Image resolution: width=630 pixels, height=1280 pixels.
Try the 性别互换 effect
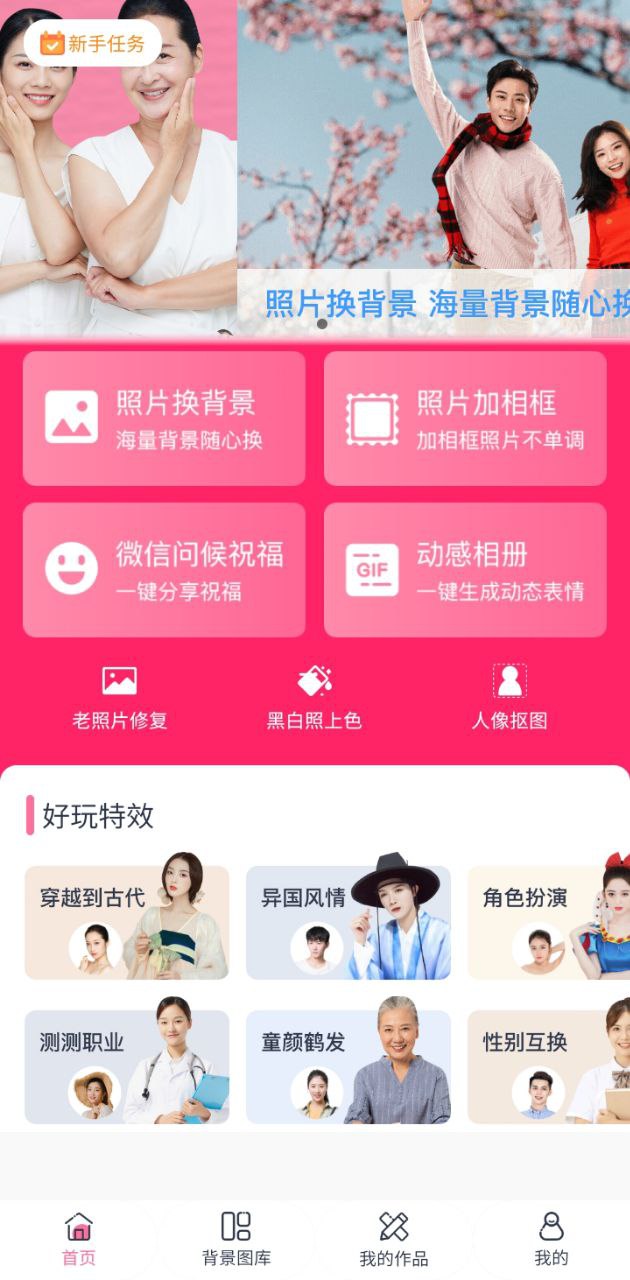549,1066
